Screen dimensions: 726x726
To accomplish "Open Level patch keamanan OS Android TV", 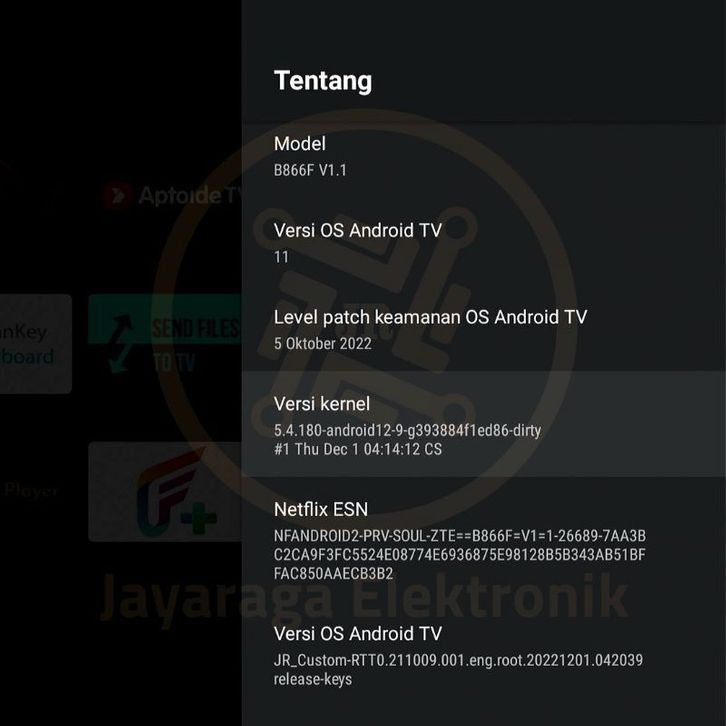I will coord(483,329).
